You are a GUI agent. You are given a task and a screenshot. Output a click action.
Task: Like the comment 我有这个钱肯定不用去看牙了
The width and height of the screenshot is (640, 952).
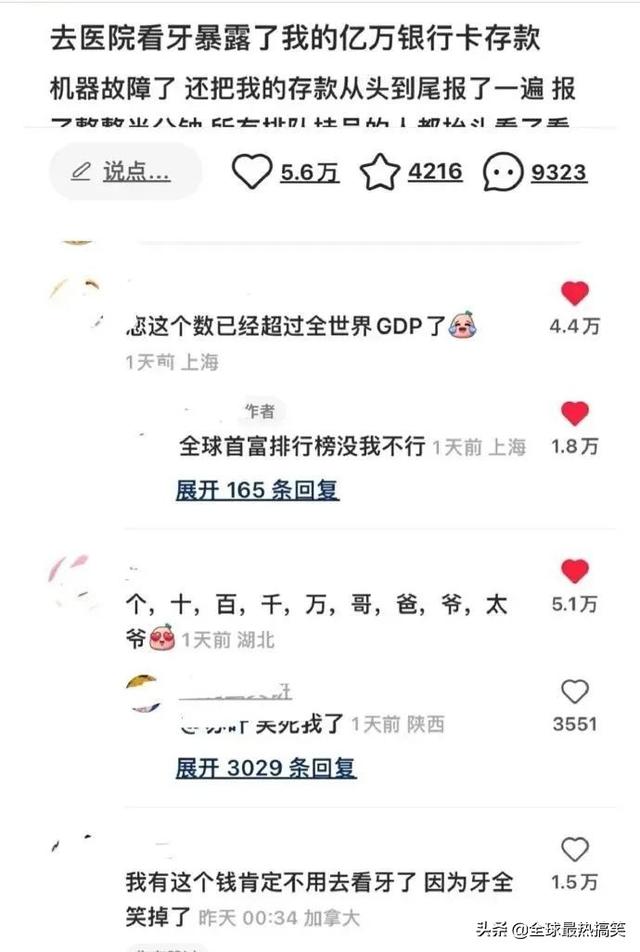point(575,850)
